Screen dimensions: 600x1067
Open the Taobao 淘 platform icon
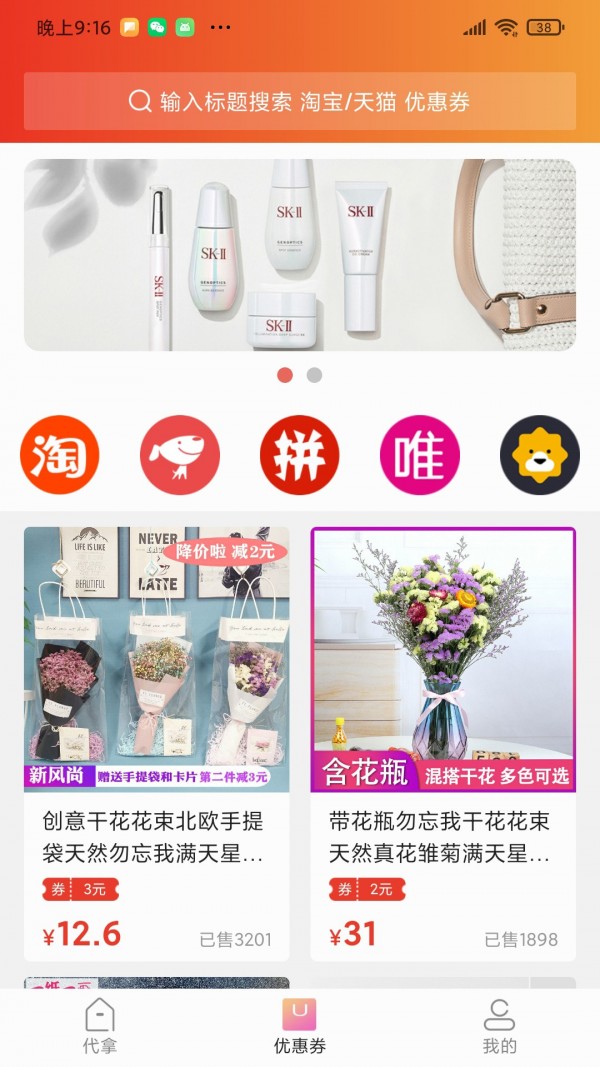60,456
